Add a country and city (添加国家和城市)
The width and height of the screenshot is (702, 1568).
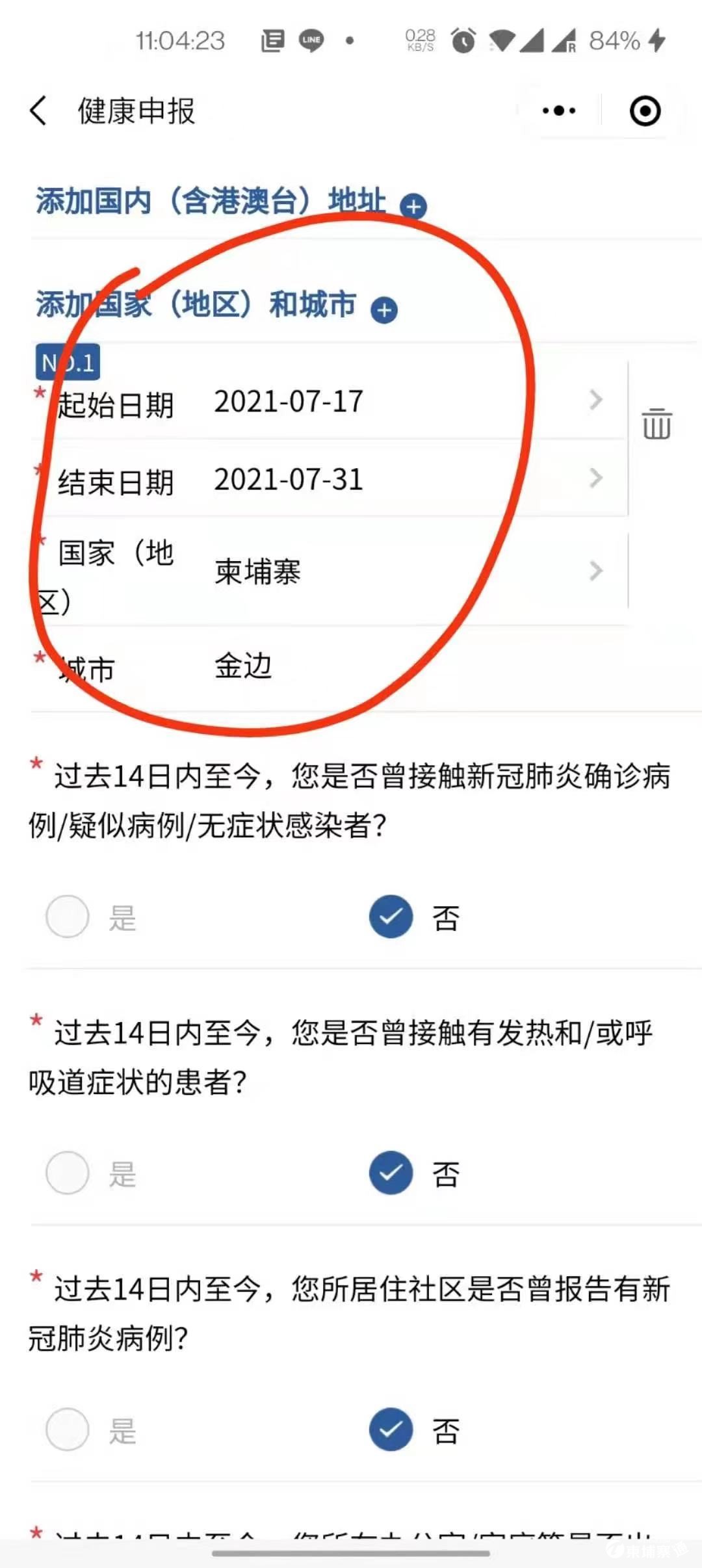pyautogui.click(x=384, y=309)
